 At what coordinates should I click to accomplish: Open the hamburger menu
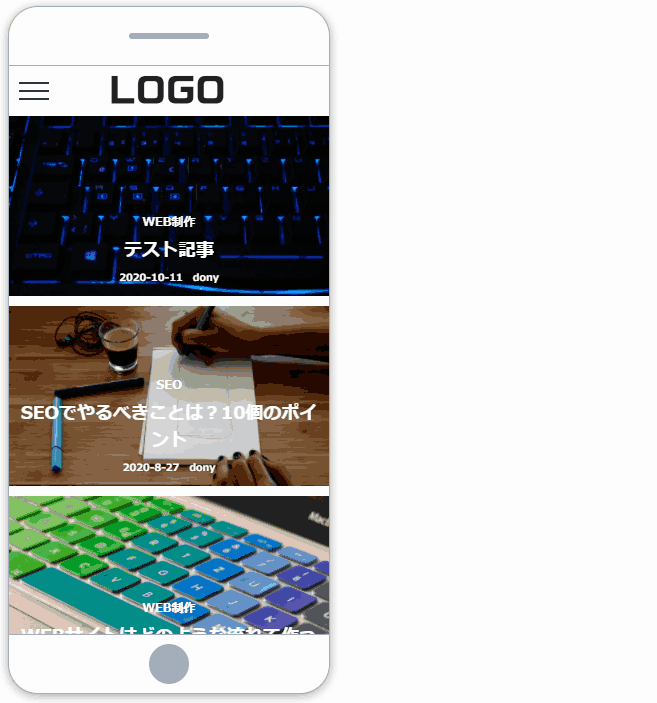(34, 91)
